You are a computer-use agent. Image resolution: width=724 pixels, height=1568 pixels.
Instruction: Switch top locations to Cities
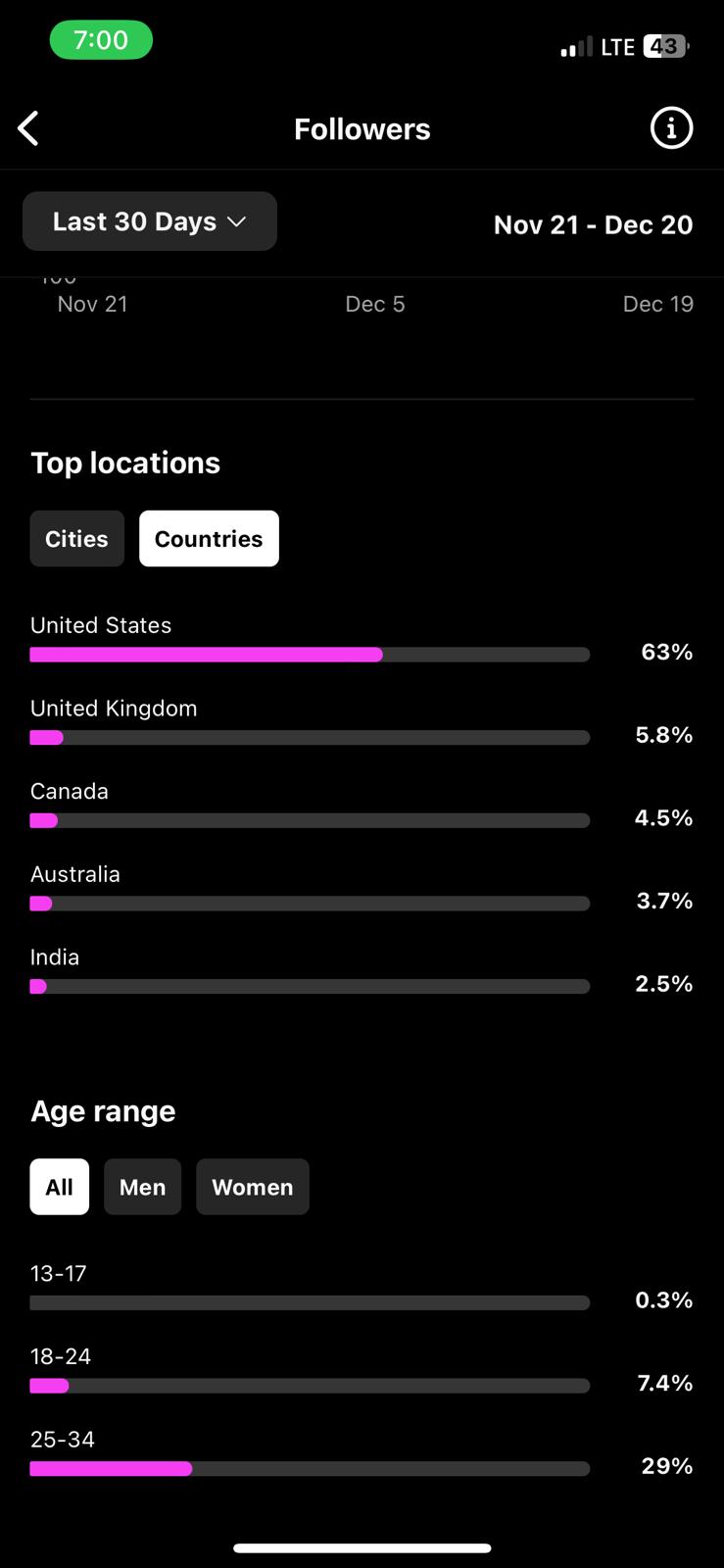tap(77, 539)
